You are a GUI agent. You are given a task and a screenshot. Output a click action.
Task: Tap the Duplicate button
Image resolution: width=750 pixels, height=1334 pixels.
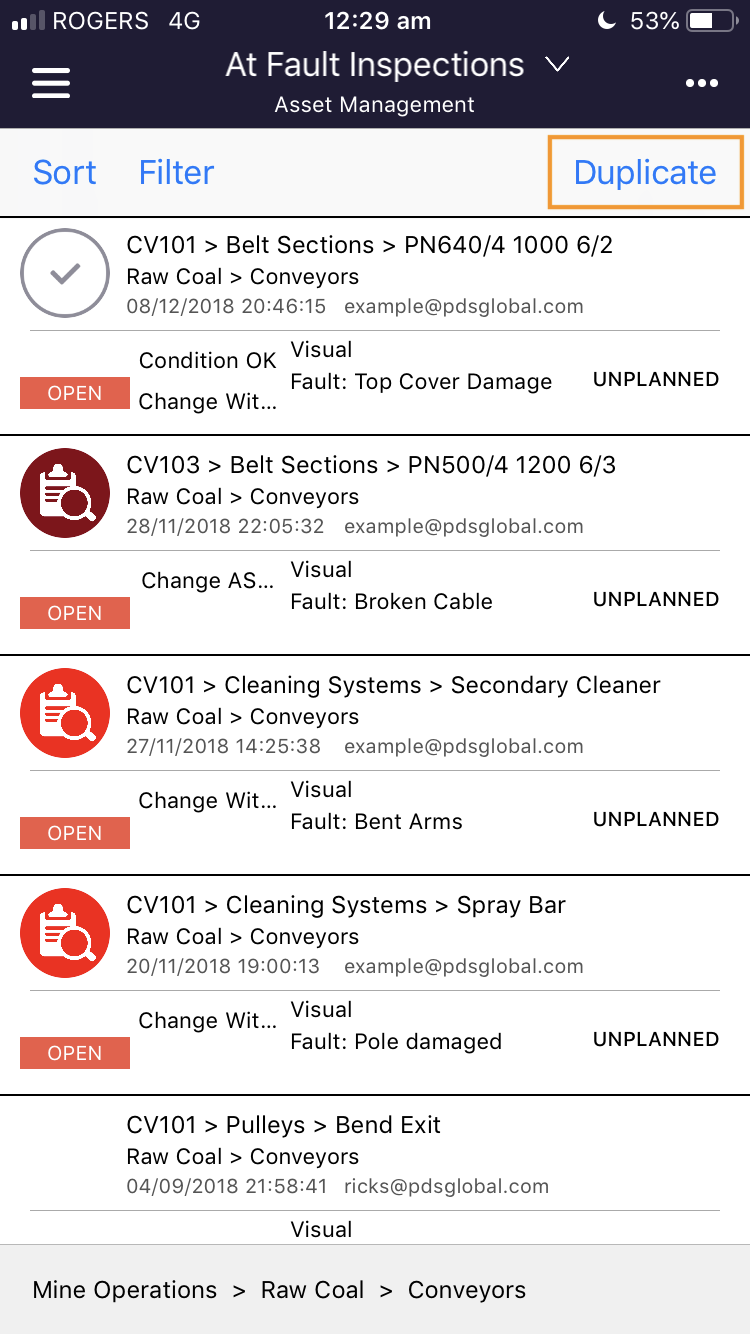pyautogui.click(x=645, y=172)
